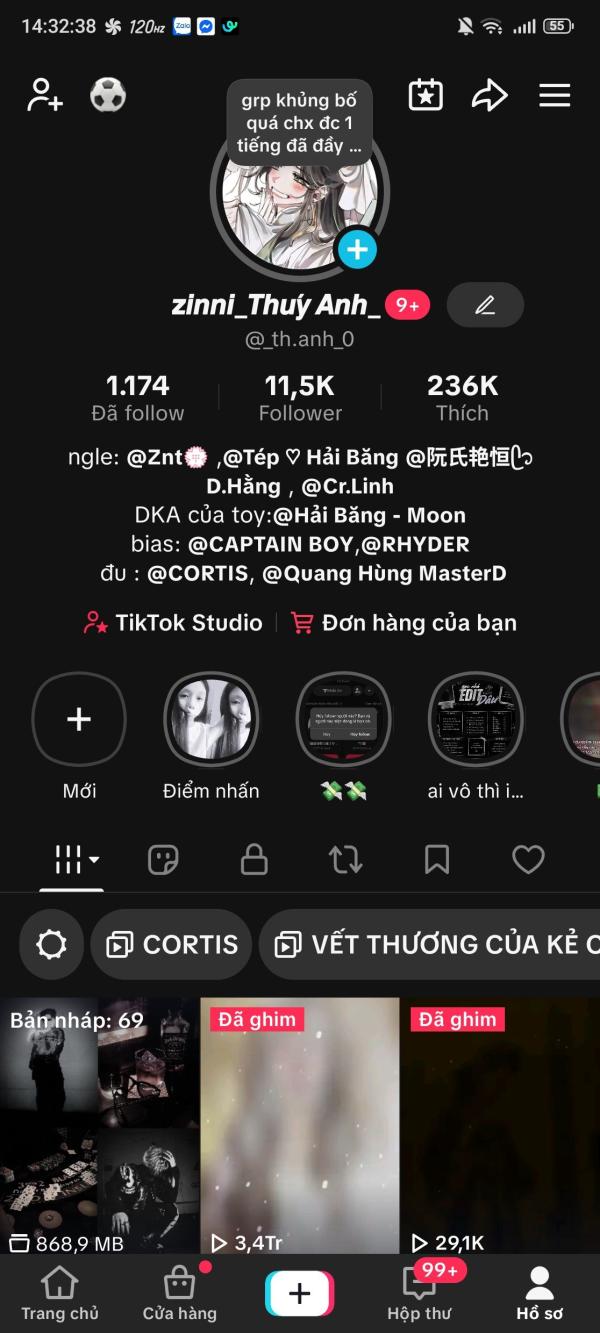Change avatar via the blue plus badge
This screenshot has width=600, height=1333.
[357, 249]
